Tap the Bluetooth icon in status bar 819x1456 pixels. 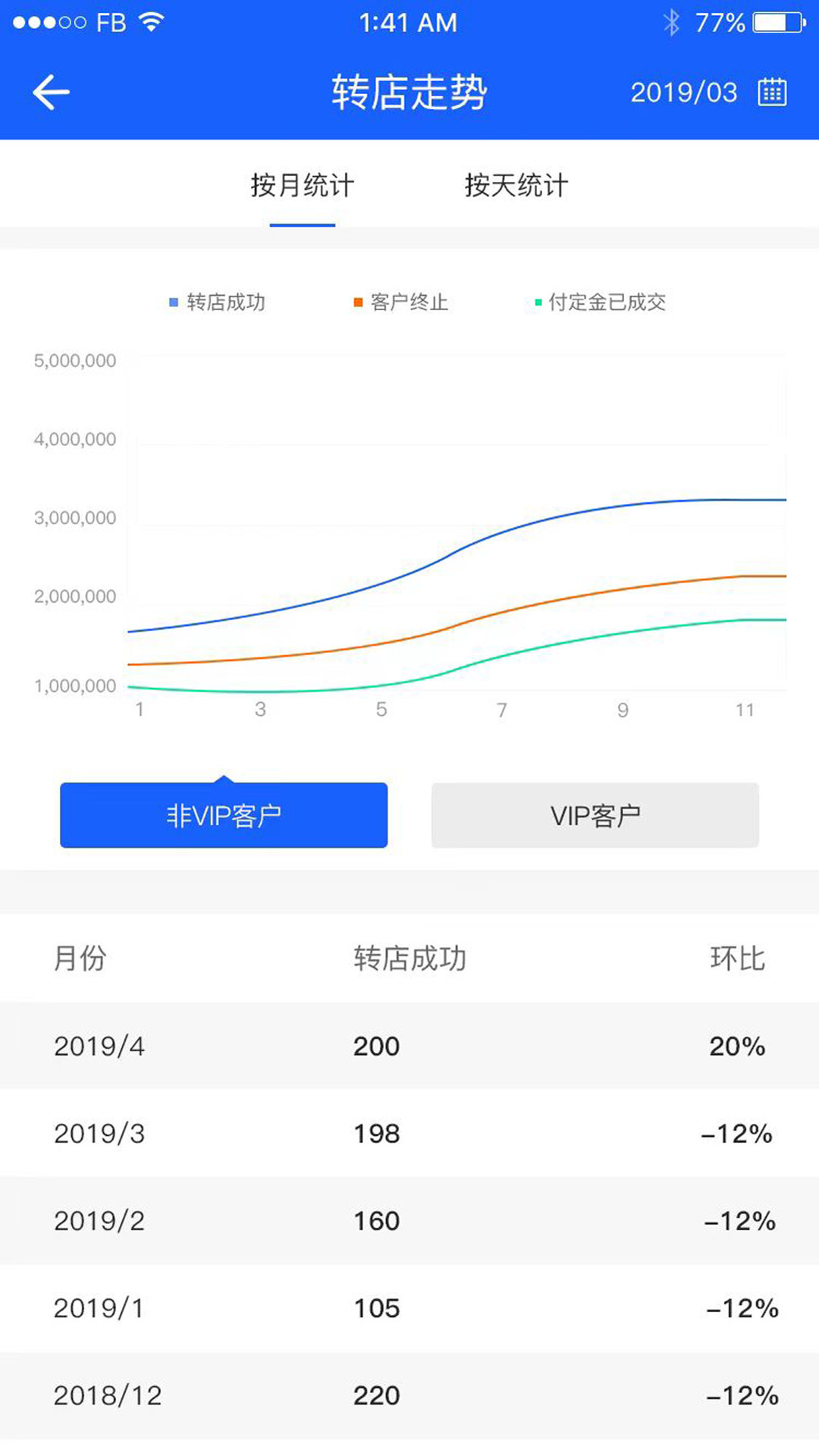coord(670,22)
